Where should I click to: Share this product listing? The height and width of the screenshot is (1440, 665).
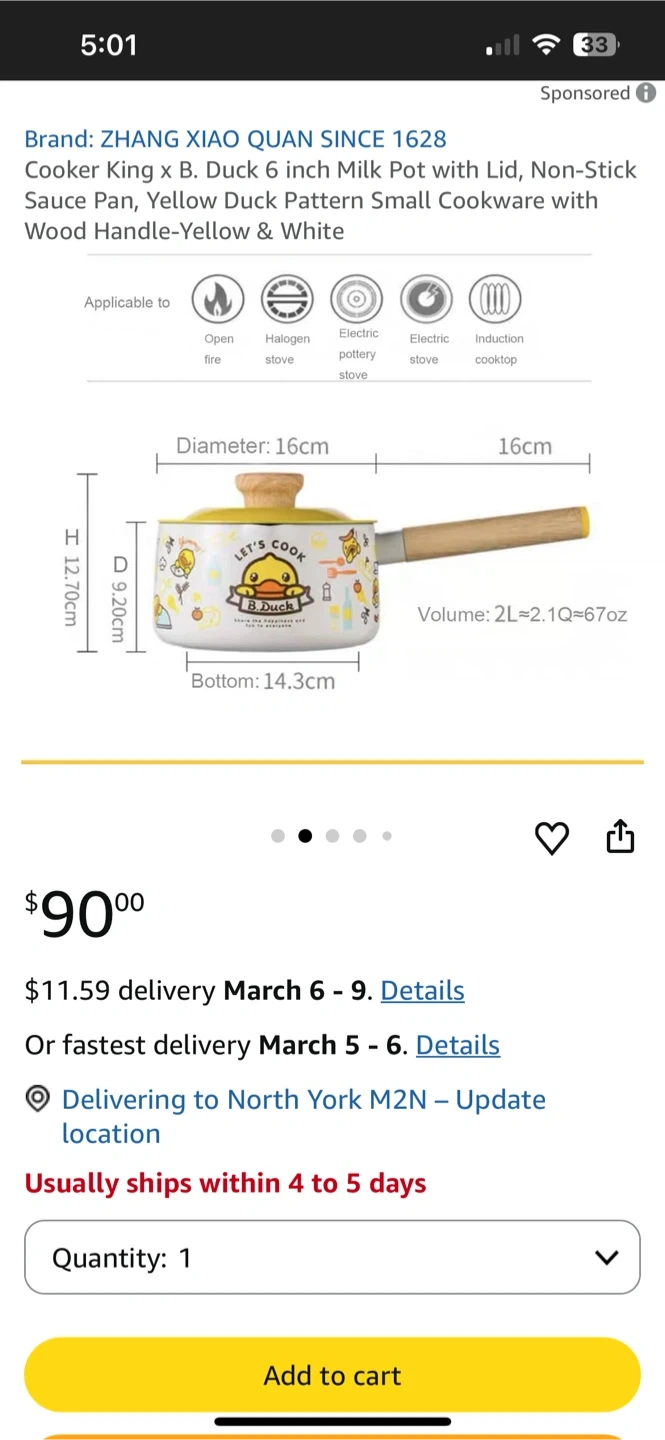pos(621,836)
